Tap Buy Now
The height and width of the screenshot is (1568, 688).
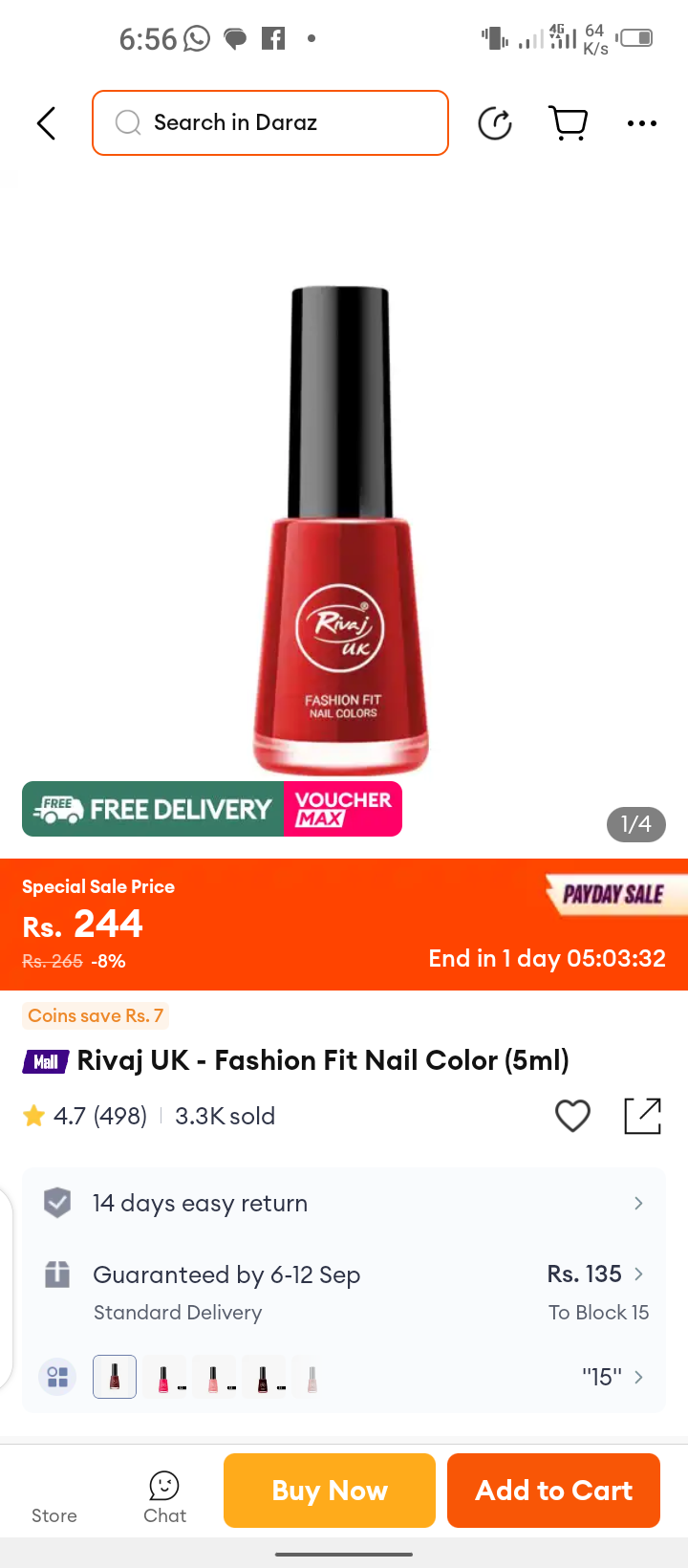(330, 1490)
